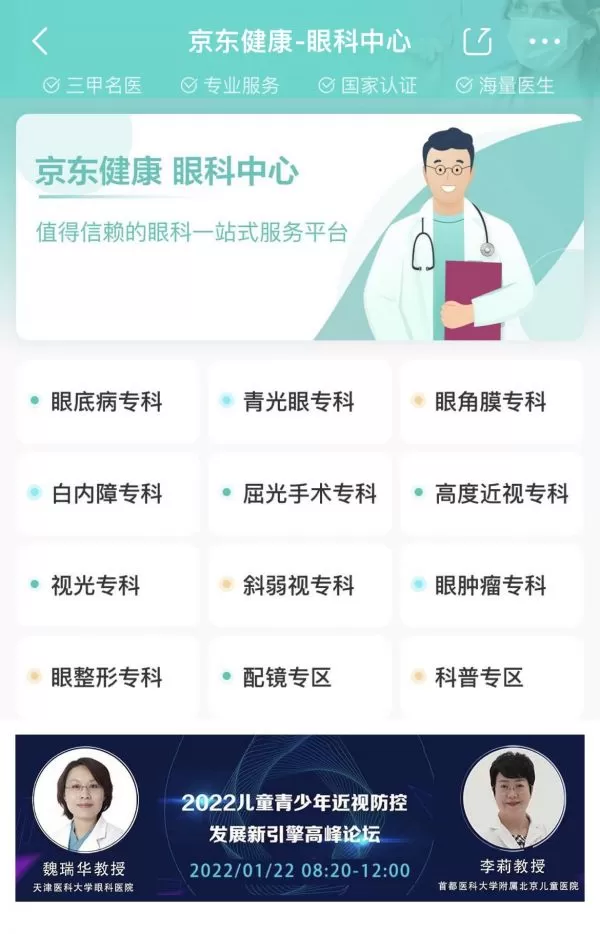Open the 科普专区 section
The width and height of the screenshot is (600, 934).
491,678
